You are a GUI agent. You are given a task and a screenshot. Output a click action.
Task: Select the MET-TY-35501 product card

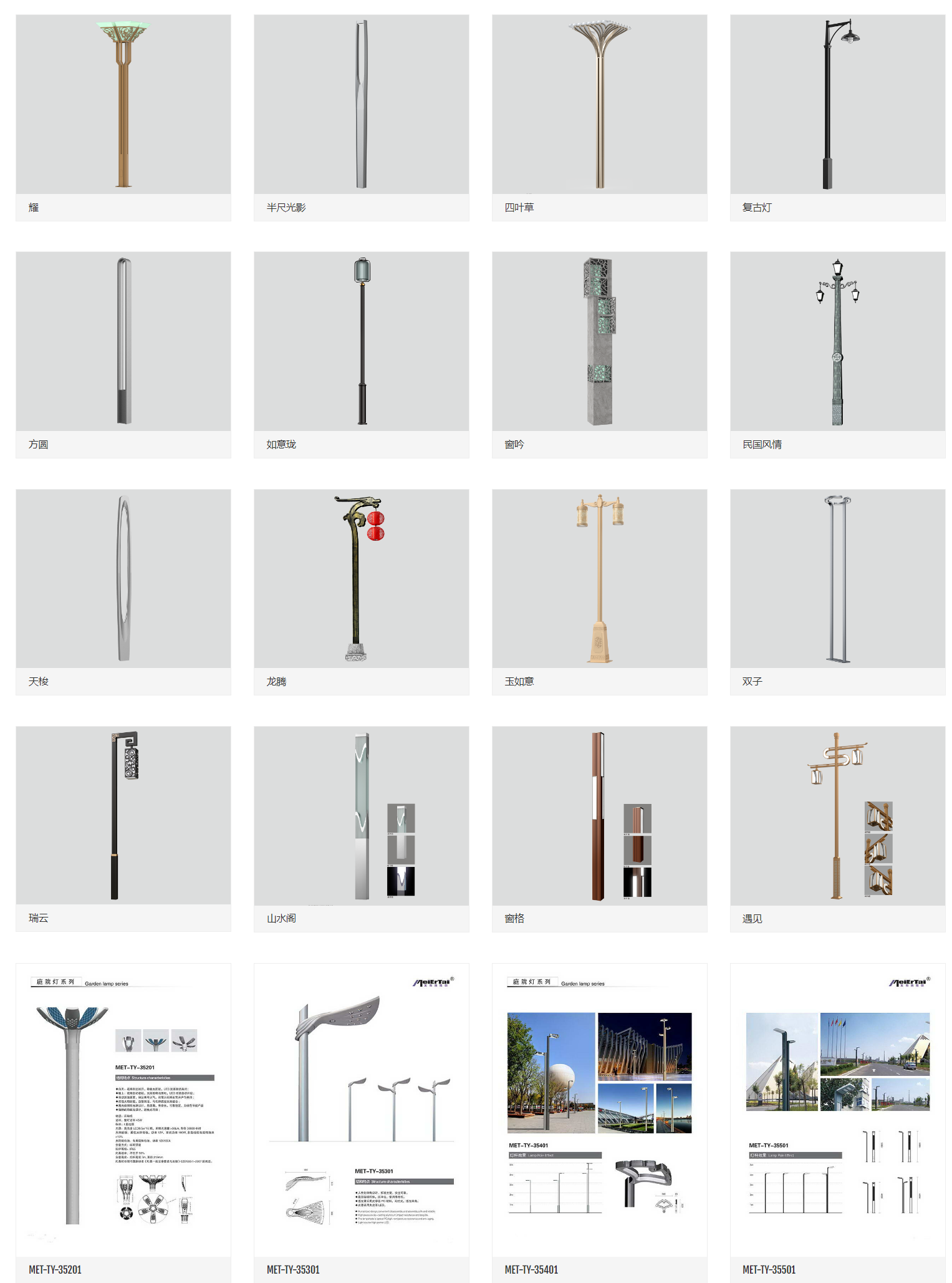coord(837,1110)
